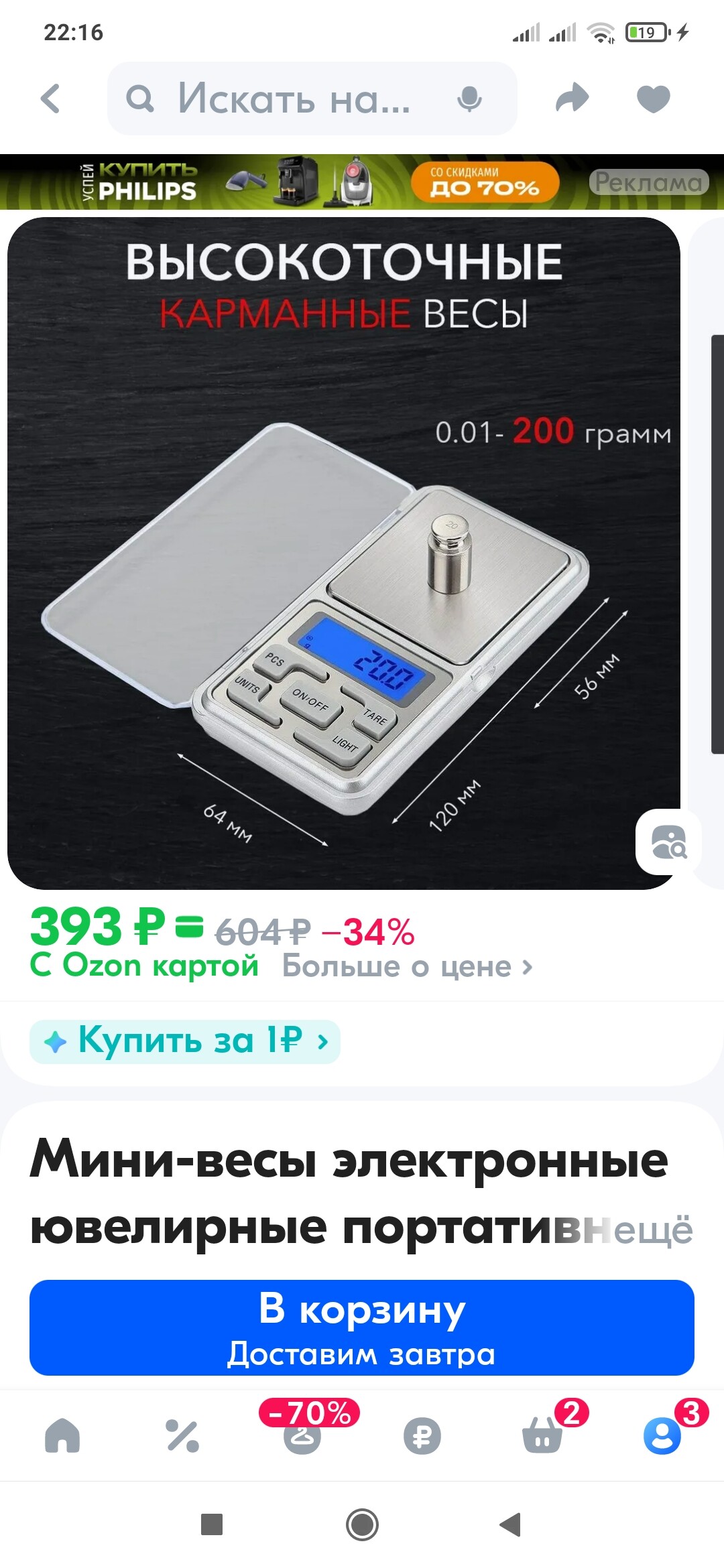Tap the "Купить за 1₽" chip
The height and width of the screenshot is (1568, 724).
(x=185, y=1041)
